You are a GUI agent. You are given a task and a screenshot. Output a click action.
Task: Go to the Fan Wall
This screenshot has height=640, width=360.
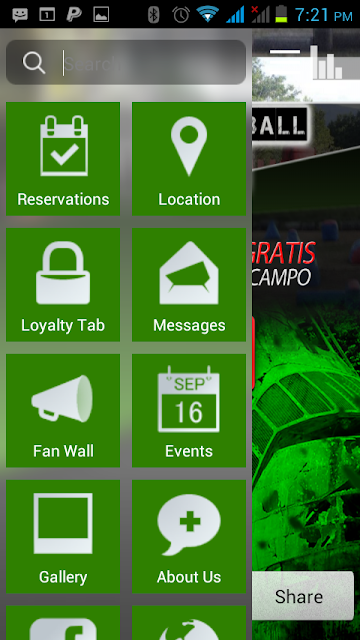coord(63,410)
